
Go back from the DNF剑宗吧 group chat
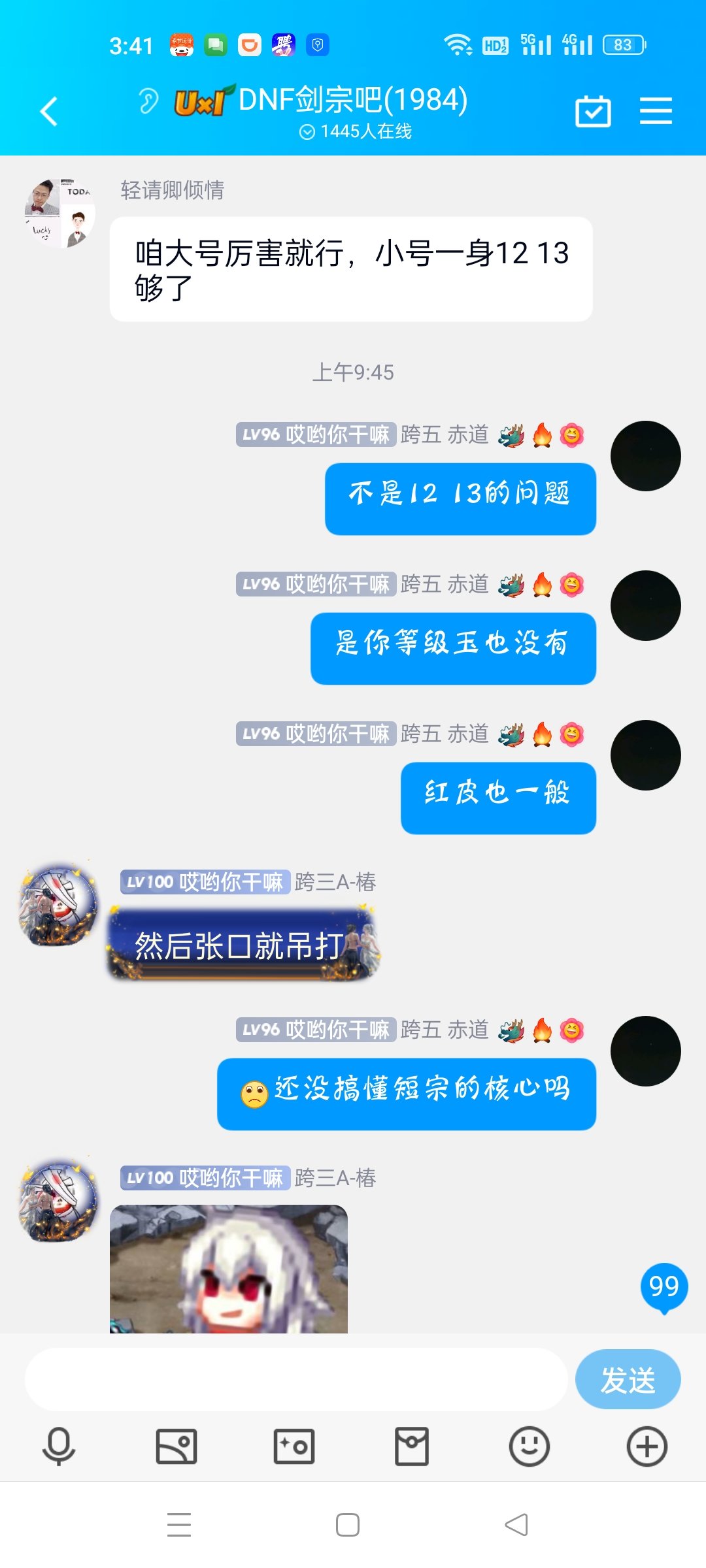pyautogui.click(x=49, y=111)
